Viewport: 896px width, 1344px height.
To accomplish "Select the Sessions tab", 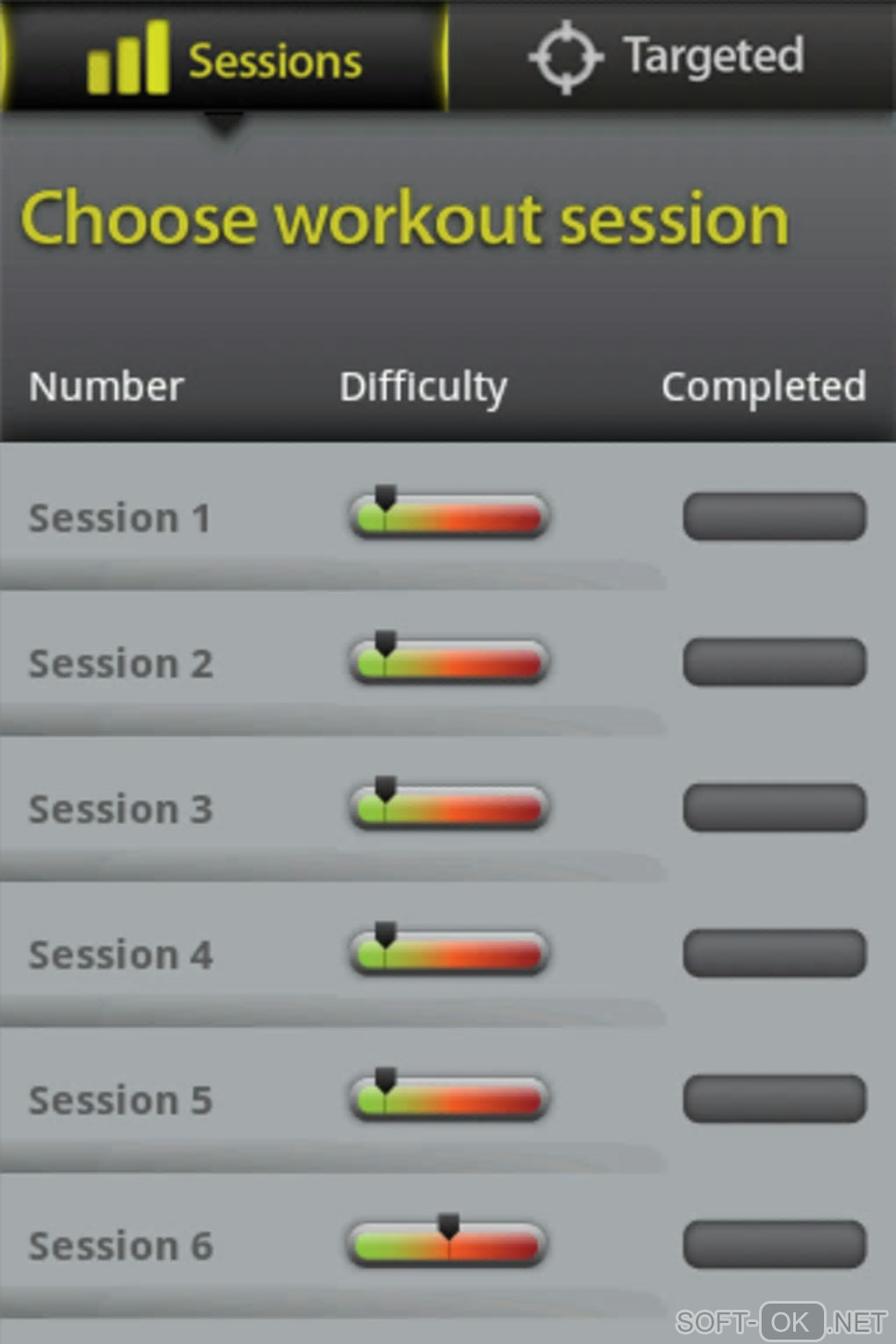I will click(224, 58).
